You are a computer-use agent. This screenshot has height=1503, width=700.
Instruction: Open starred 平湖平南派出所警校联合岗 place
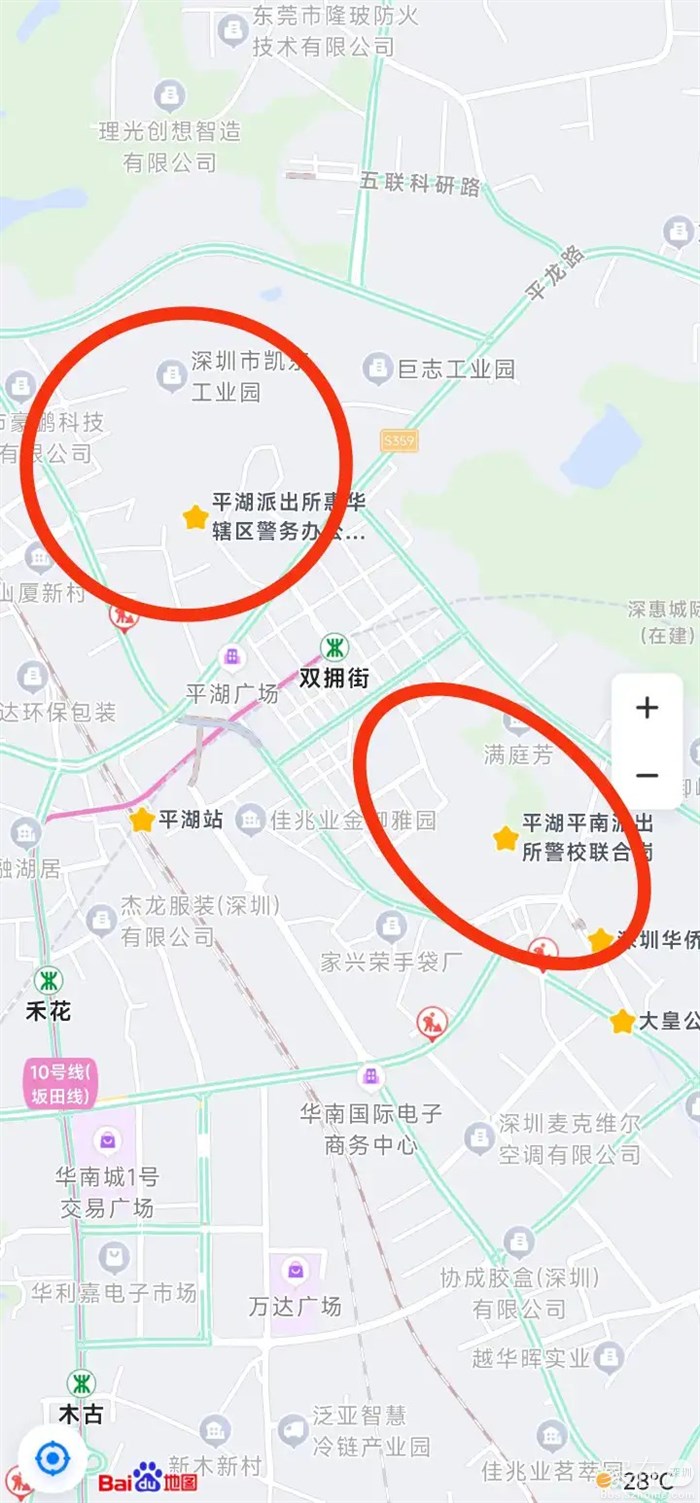[506, 838]
